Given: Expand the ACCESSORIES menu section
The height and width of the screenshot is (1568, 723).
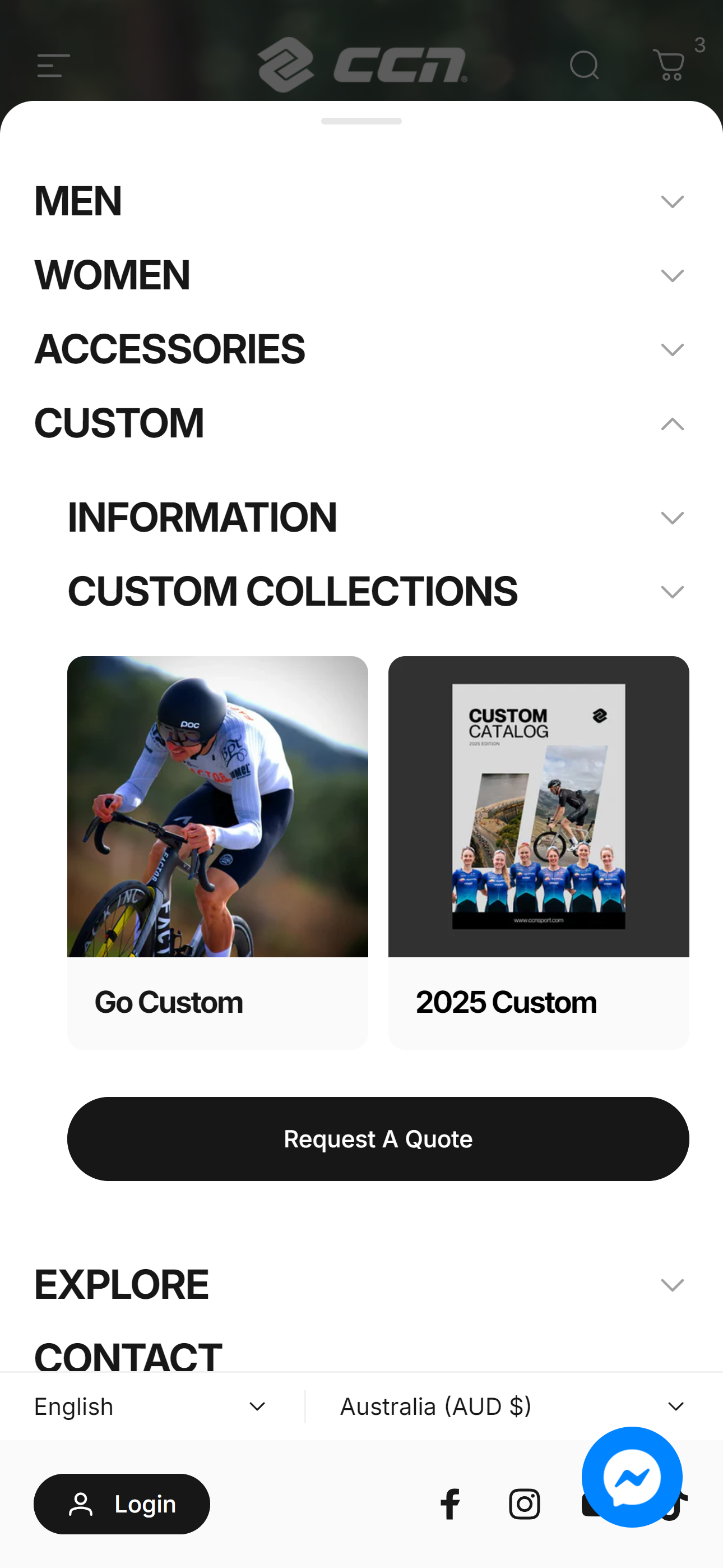Looking at the screenshot, I should pyautogui.click(x=359, y=349).
